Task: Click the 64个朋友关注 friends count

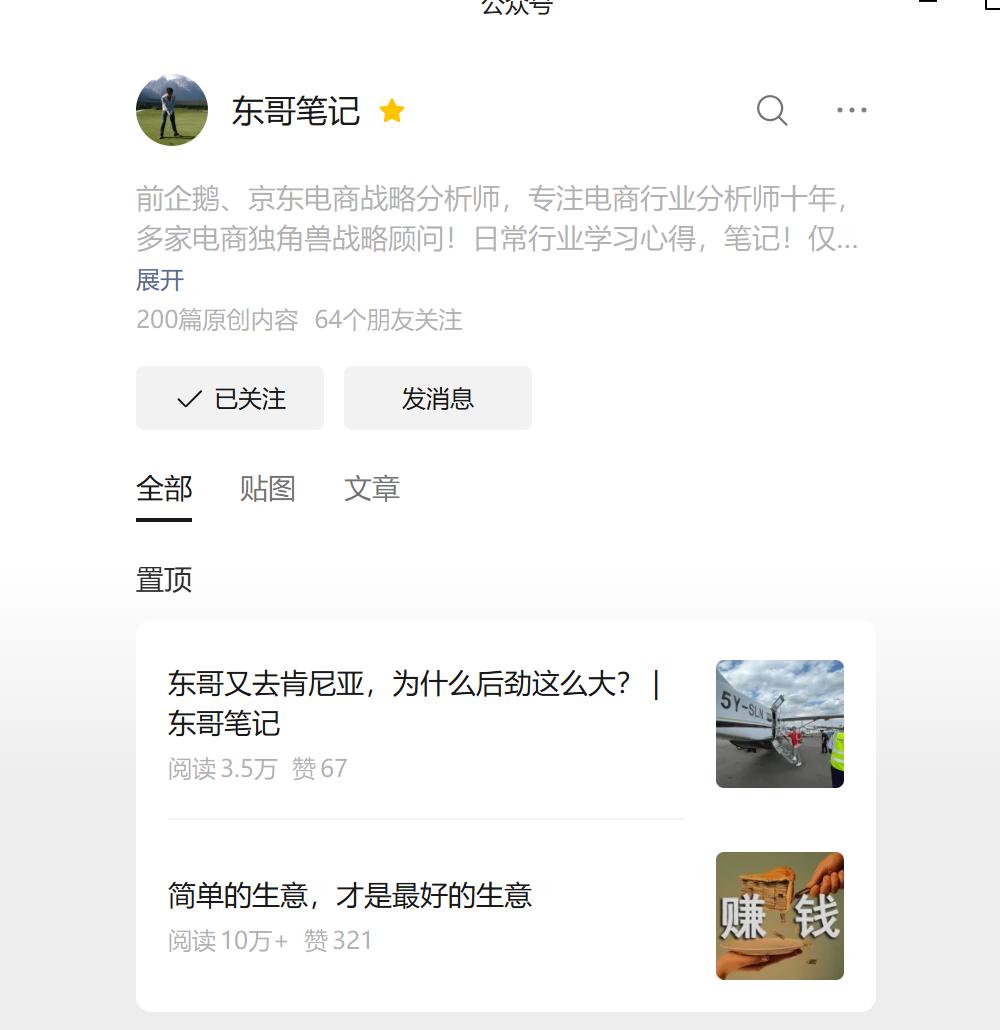Action: pyautogui.click(x=389, y=322)
